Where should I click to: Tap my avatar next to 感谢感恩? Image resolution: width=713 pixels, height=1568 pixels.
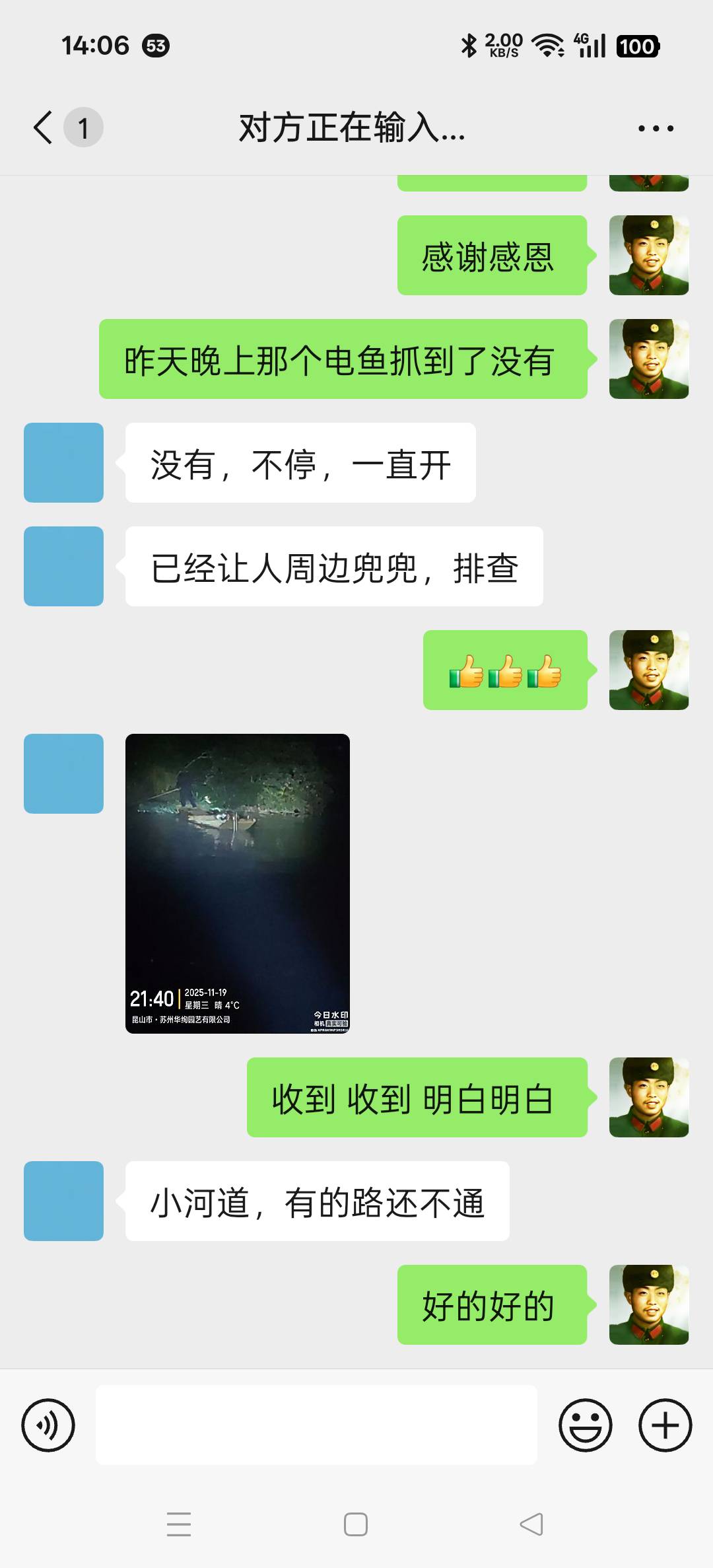(648, 255)
